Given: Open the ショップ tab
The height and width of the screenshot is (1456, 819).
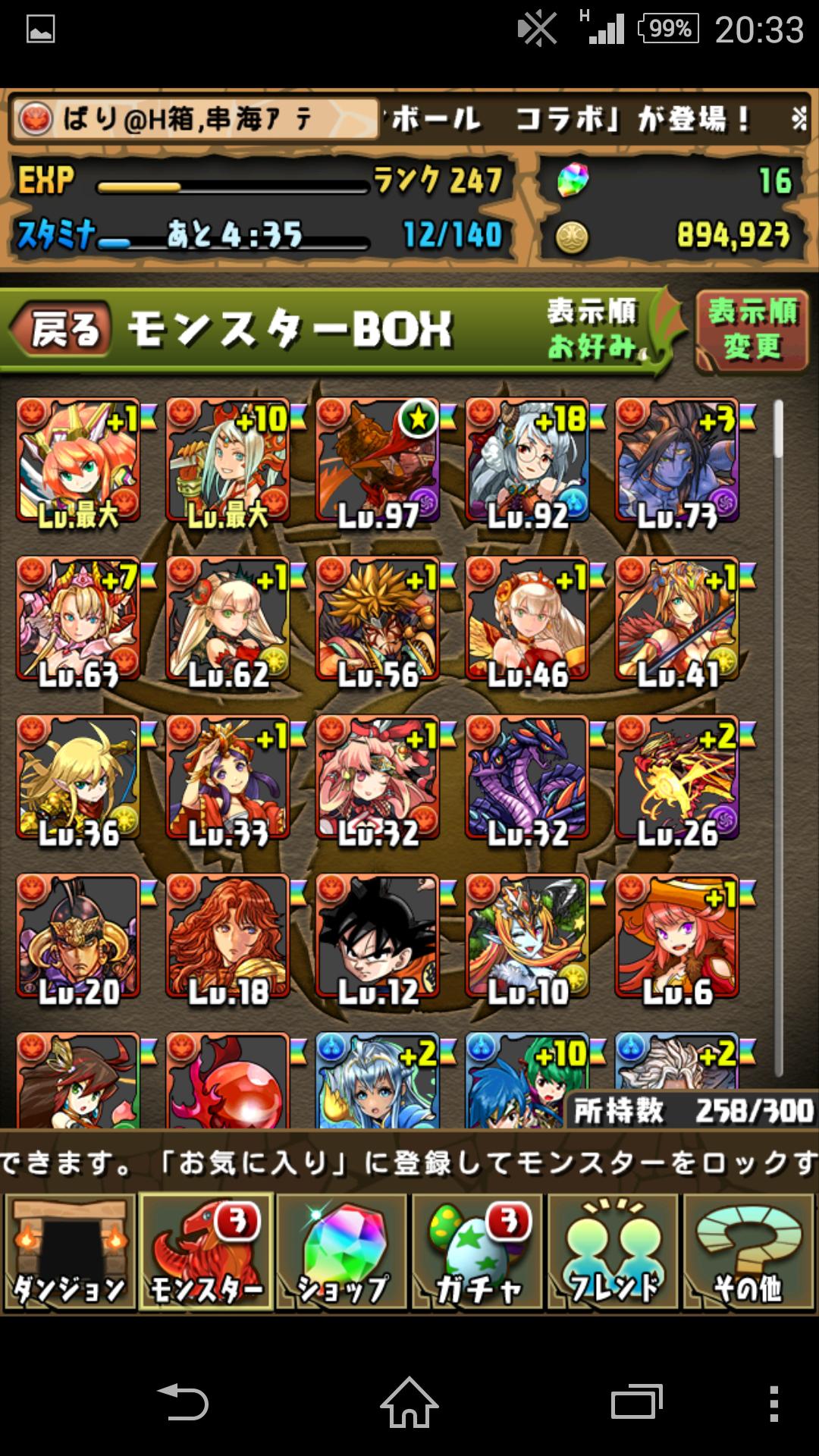Looking at the screenshot, I should [341, 1251].
